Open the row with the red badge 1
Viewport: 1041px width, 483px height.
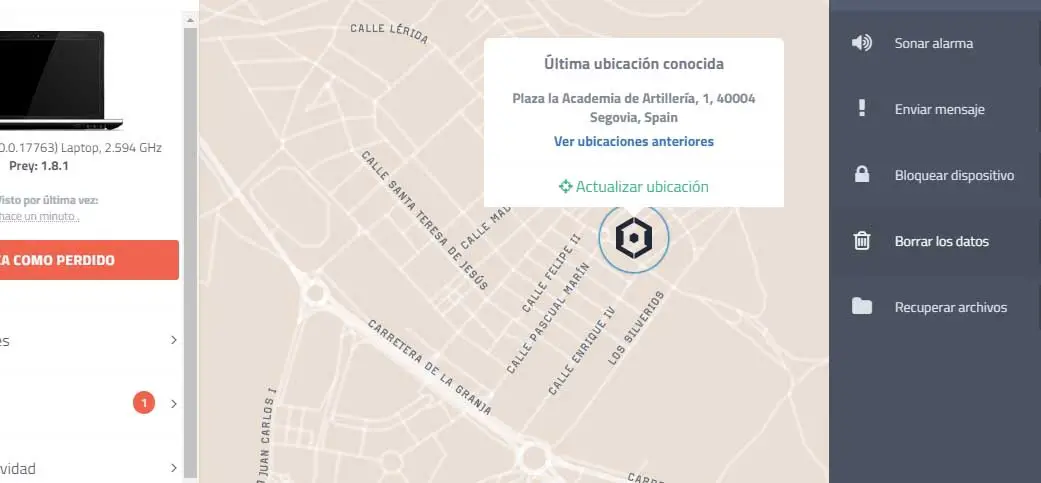click(x=90, y=404)
